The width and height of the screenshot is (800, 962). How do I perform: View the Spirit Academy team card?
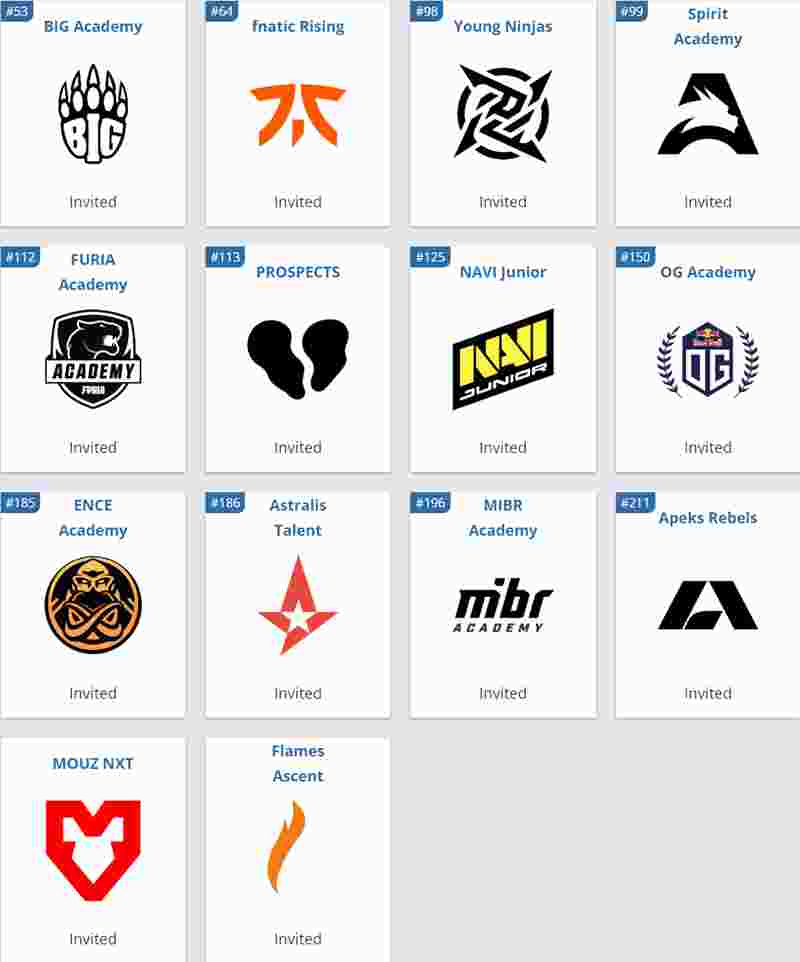pos(708,114)
